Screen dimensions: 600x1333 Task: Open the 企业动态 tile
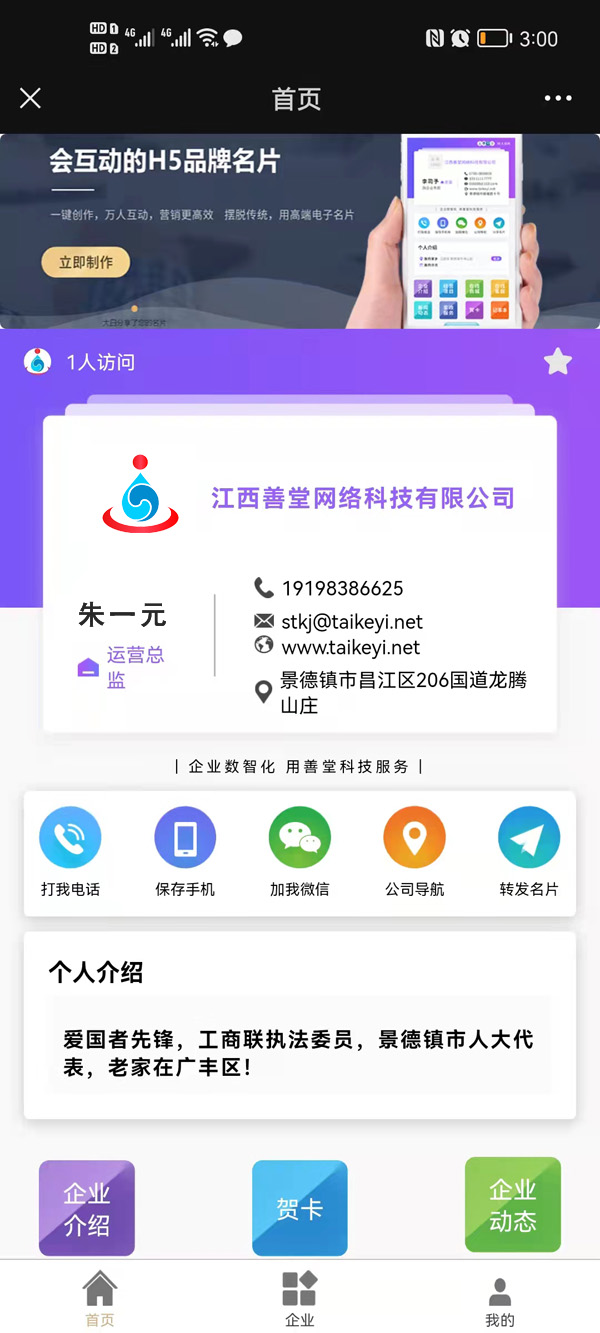pos(513,1205)
